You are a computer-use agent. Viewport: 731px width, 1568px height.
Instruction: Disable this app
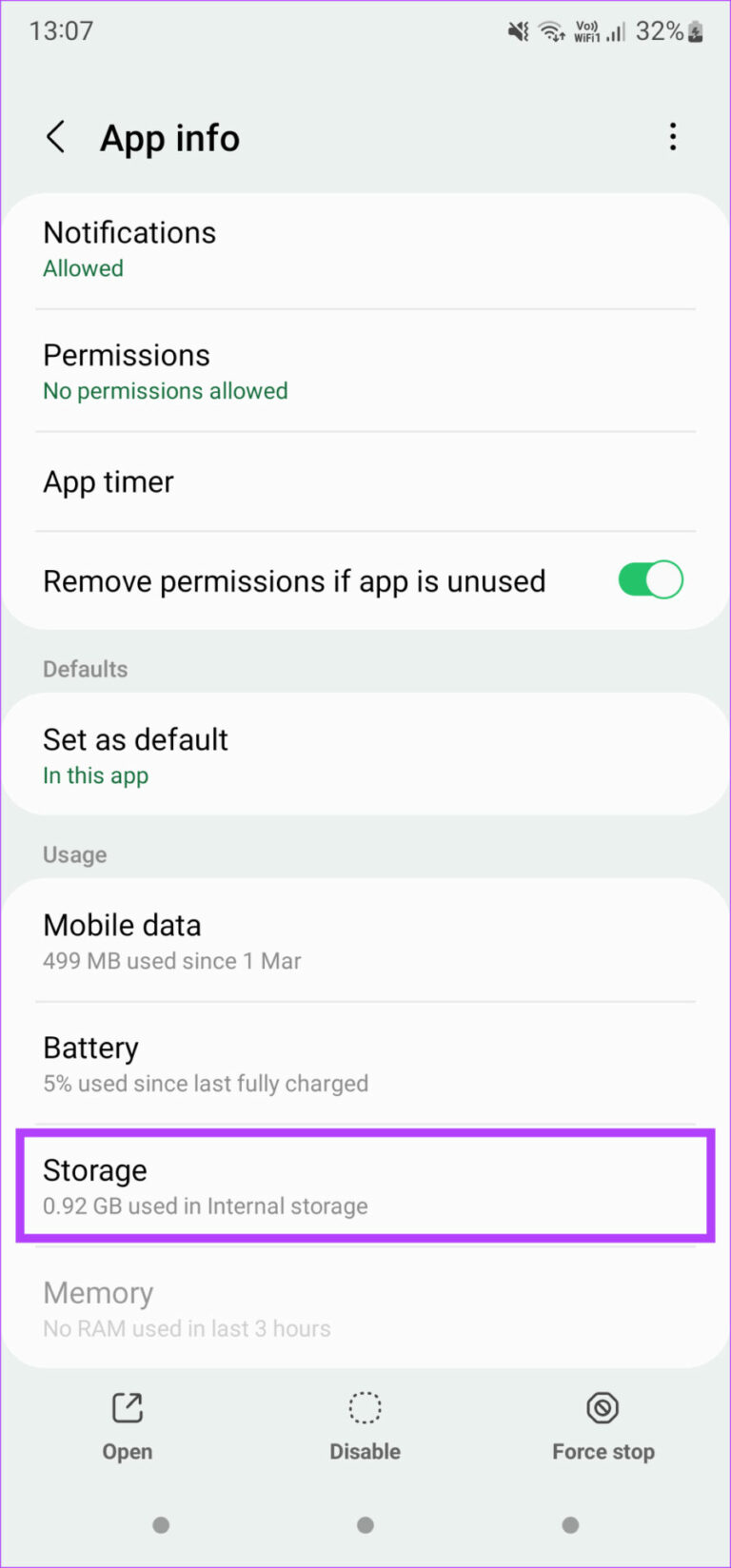[365, 1425]
